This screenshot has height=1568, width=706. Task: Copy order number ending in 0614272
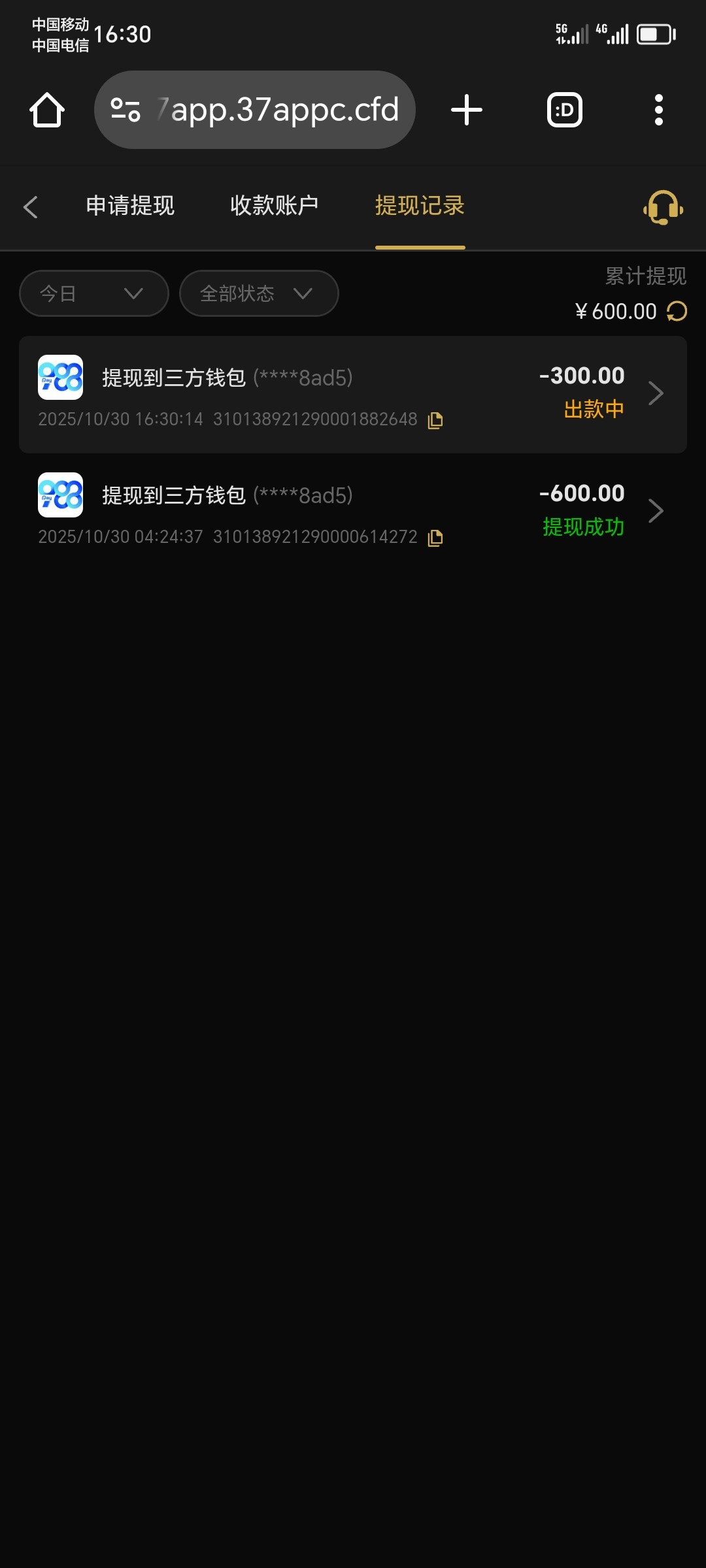[435, 538]
